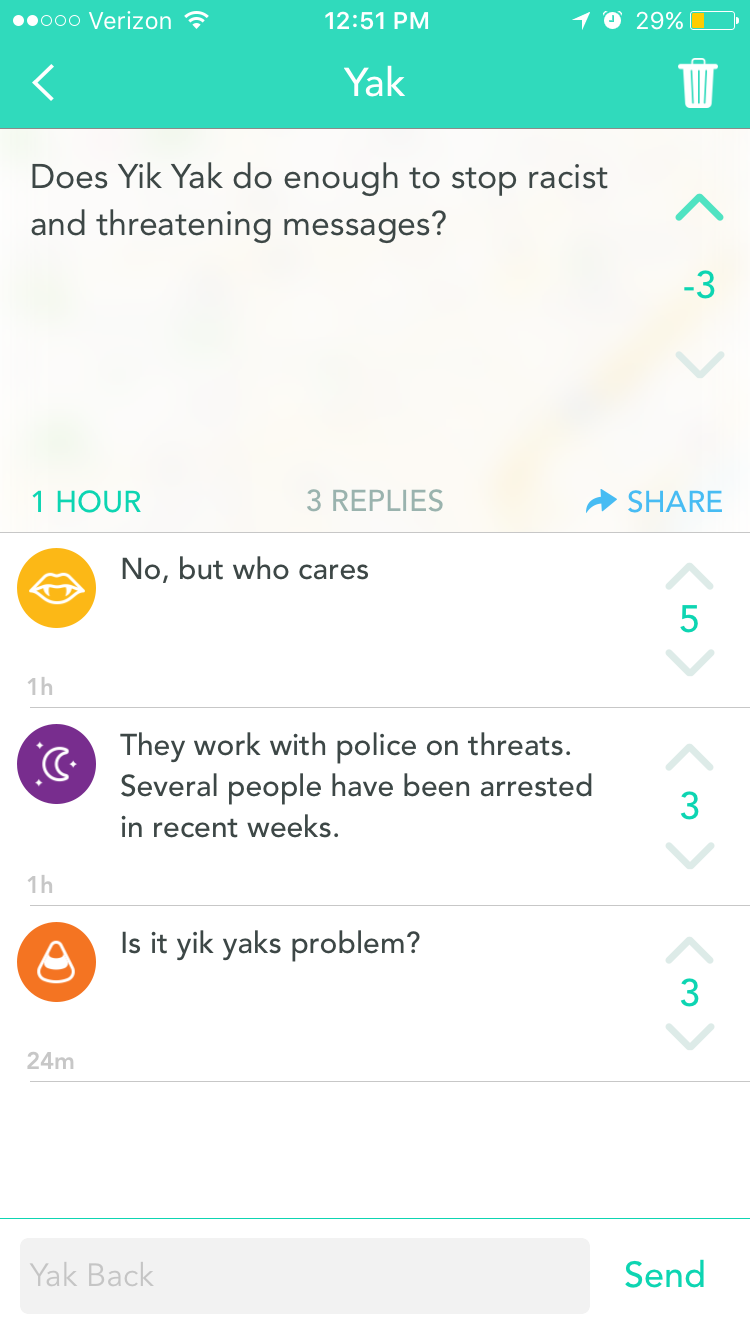Upvote the reply 'No, but who cares'
Screen dimensions: 750x1334
[689, 577]
